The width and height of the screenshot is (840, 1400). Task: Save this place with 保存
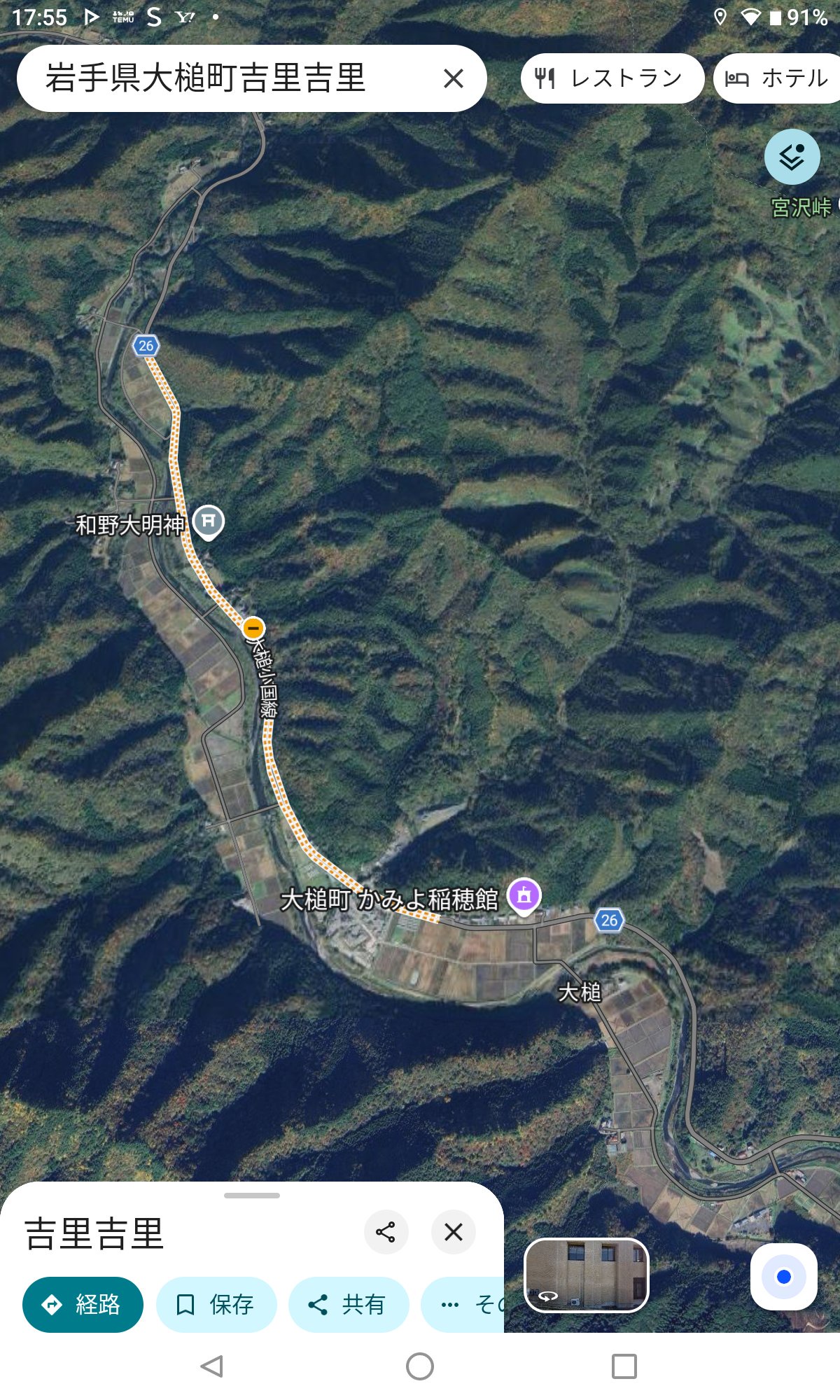click(x=216, y=1305)
